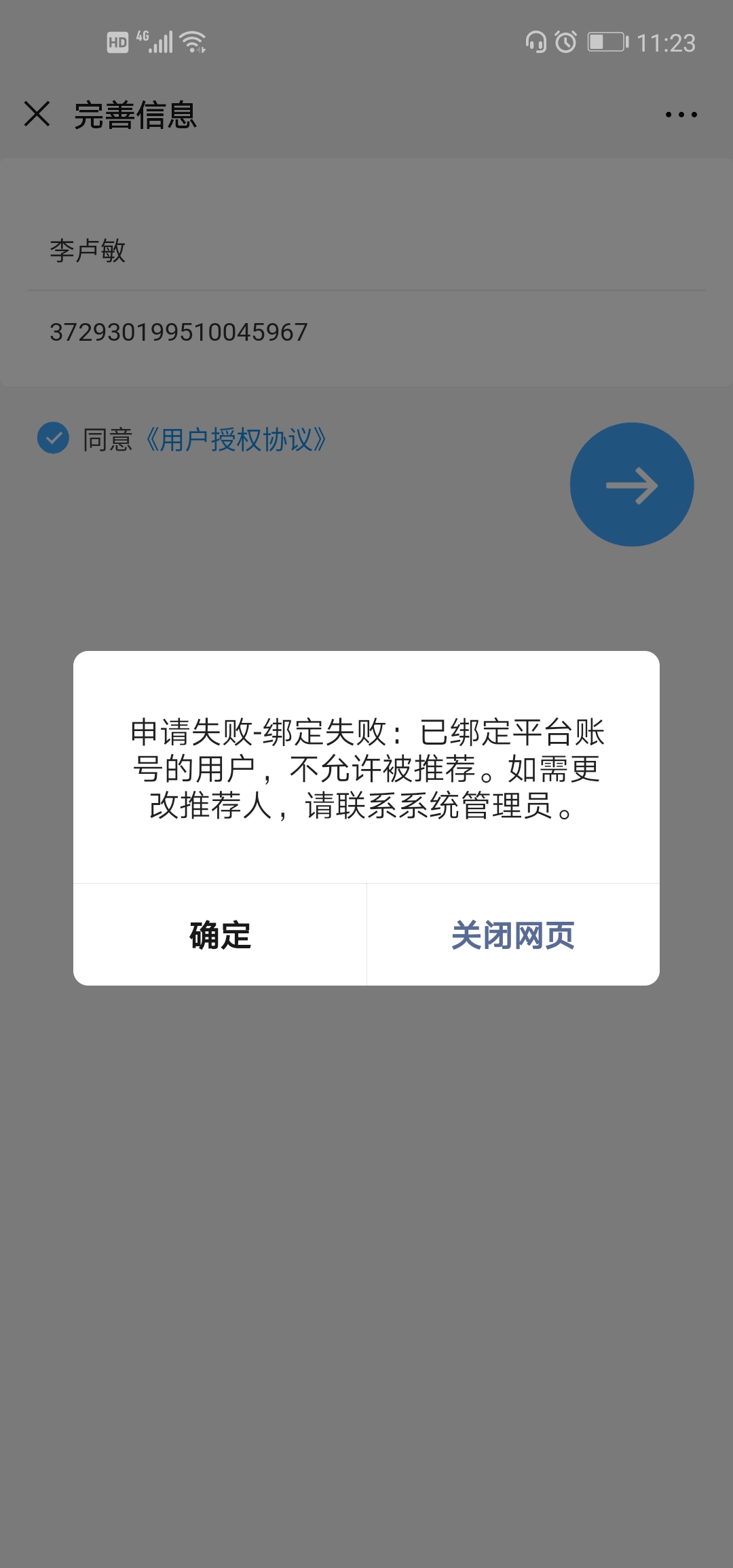733x1568 pixels.
Task: Uncheck the 同意 agreement checkbox
Action: point(53,438)
